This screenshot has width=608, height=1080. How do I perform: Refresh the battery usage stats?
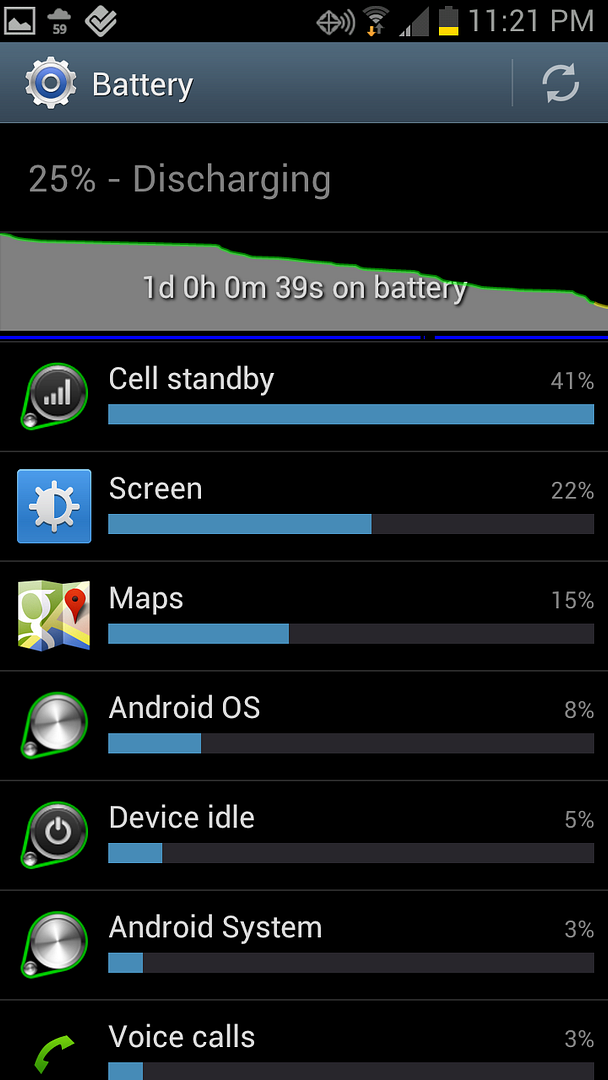coord(560,83)
